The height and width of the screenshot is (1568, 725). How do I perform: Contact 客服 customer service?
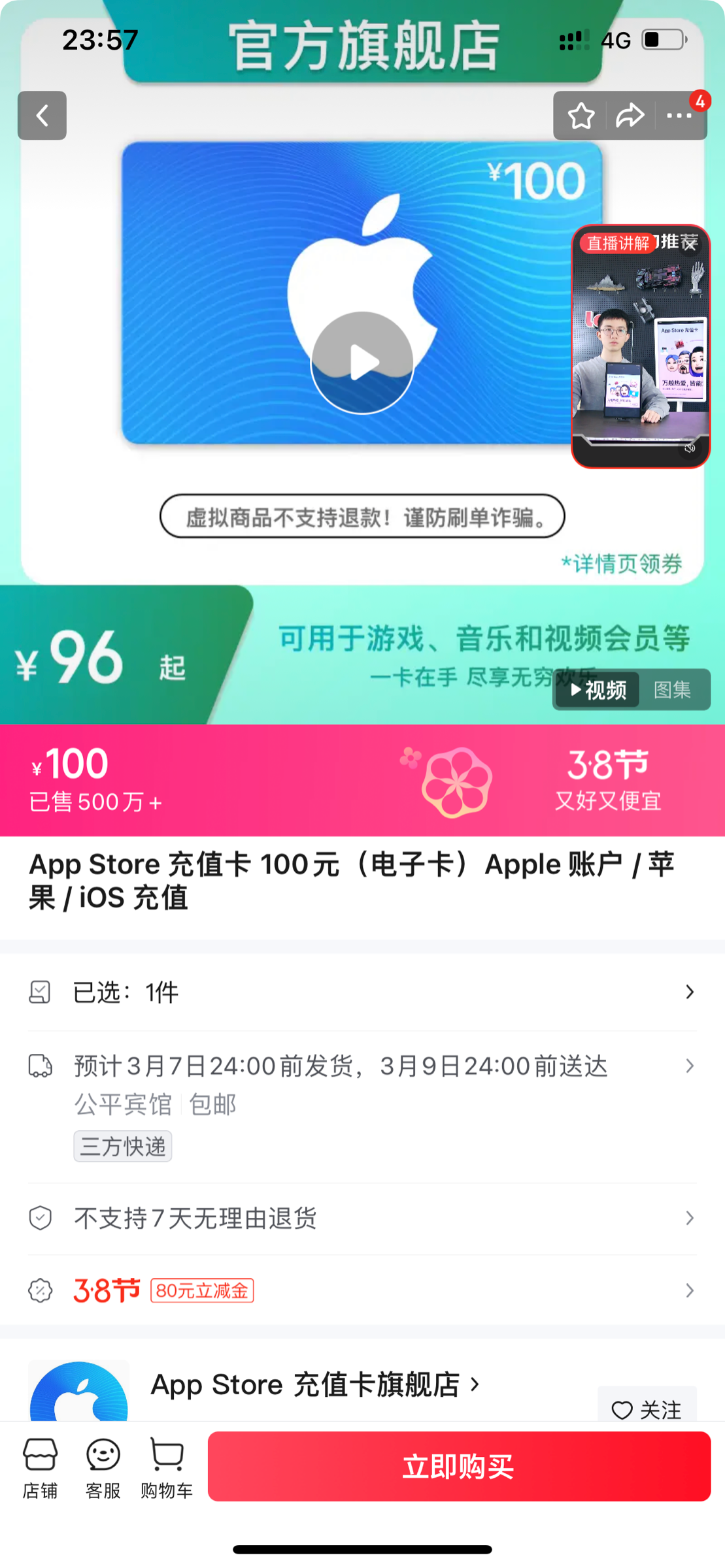point(103,1467)
